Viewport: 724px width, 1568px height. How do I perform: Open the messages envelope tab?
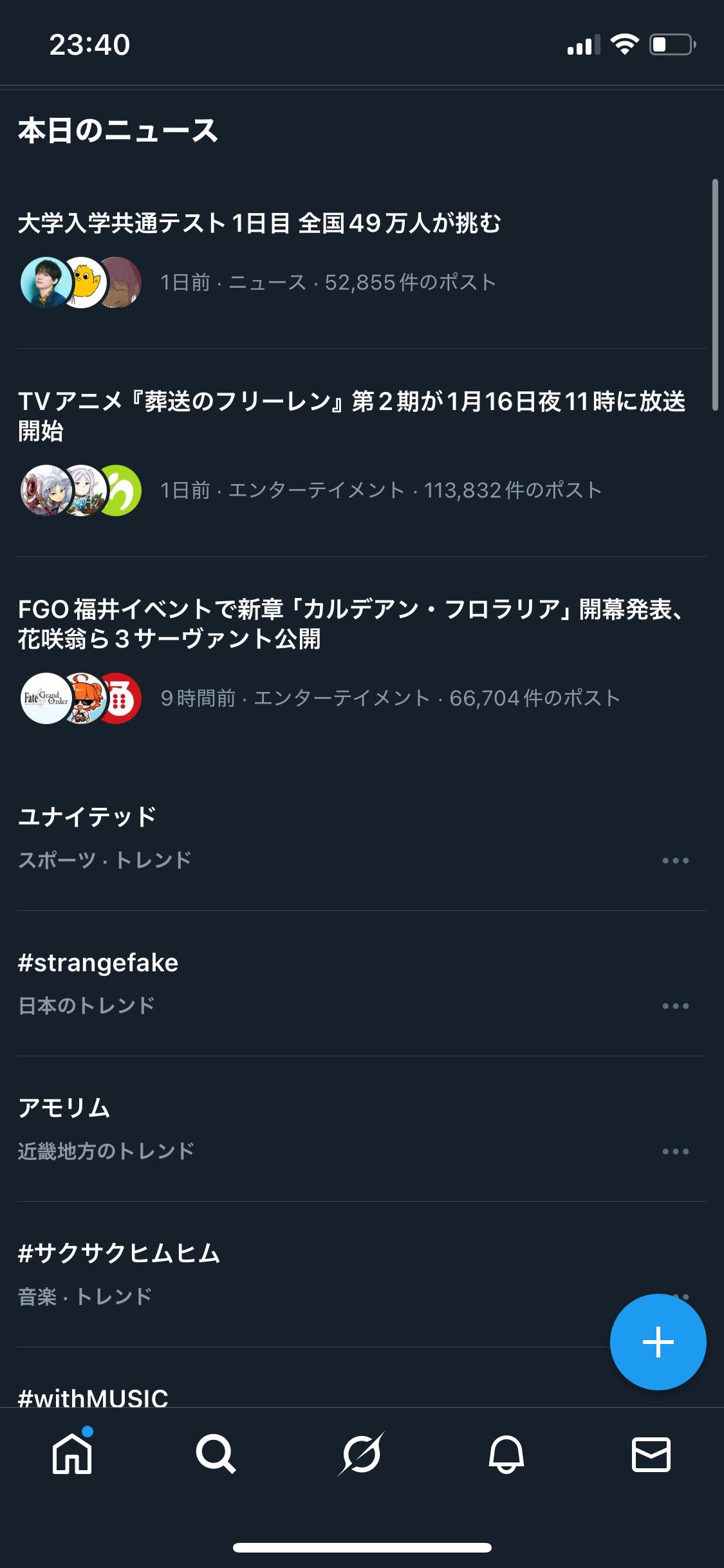651,1455
